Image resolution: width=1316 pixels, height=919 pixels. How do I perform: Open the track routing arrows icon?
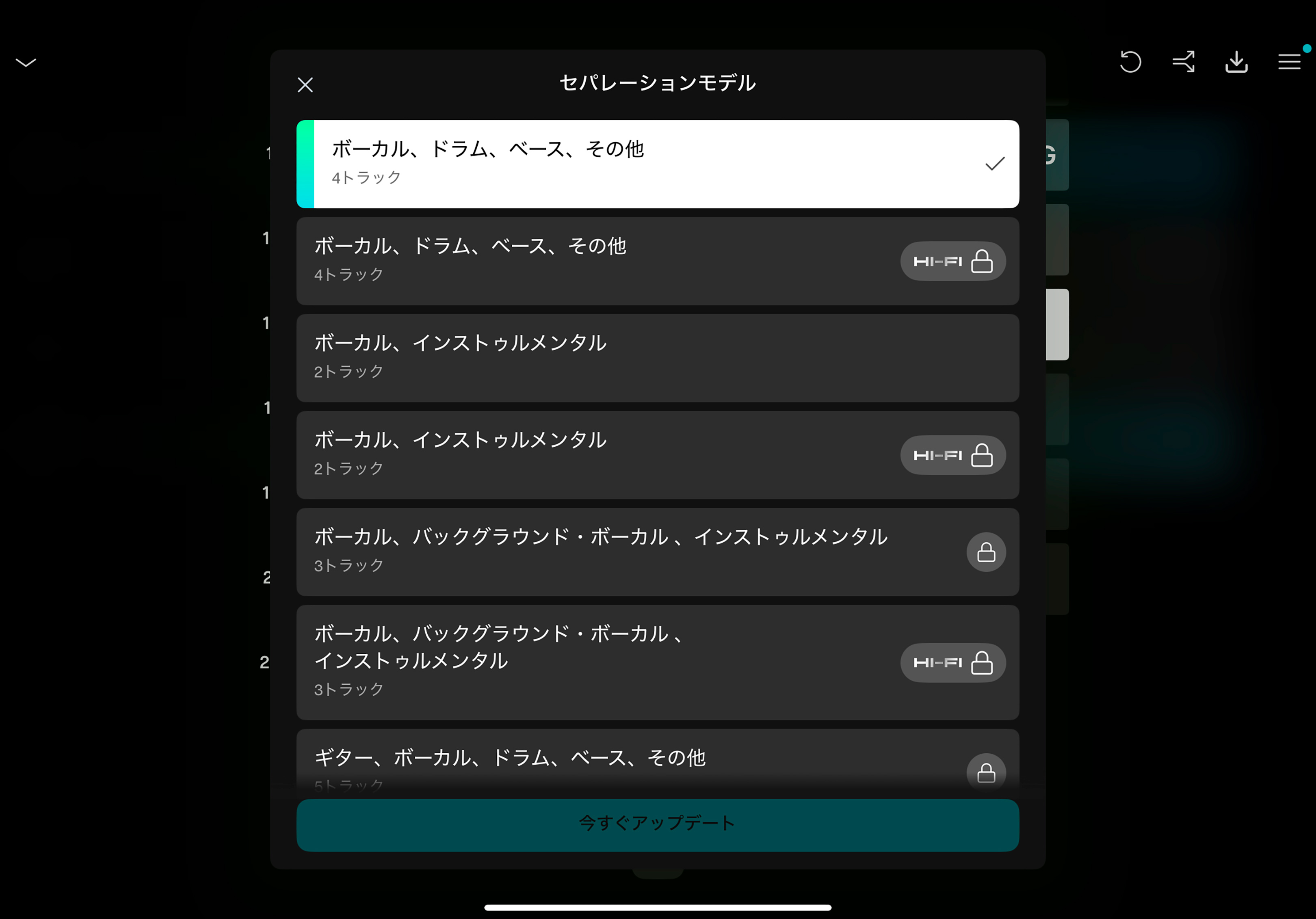(1183, 62)
